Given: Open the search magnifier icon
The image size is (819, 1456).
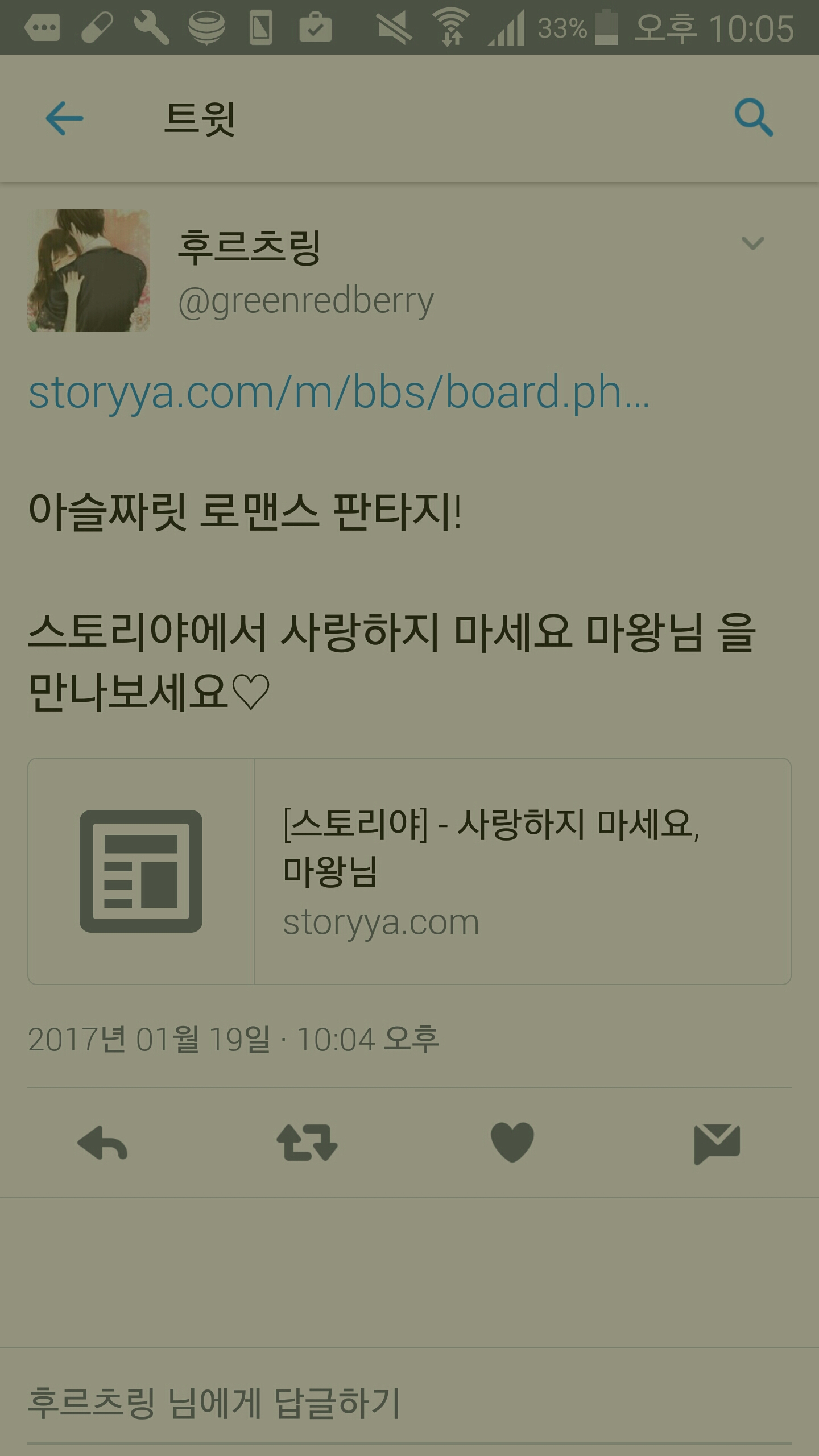Looking at the screenshot, I should point(754,118).
